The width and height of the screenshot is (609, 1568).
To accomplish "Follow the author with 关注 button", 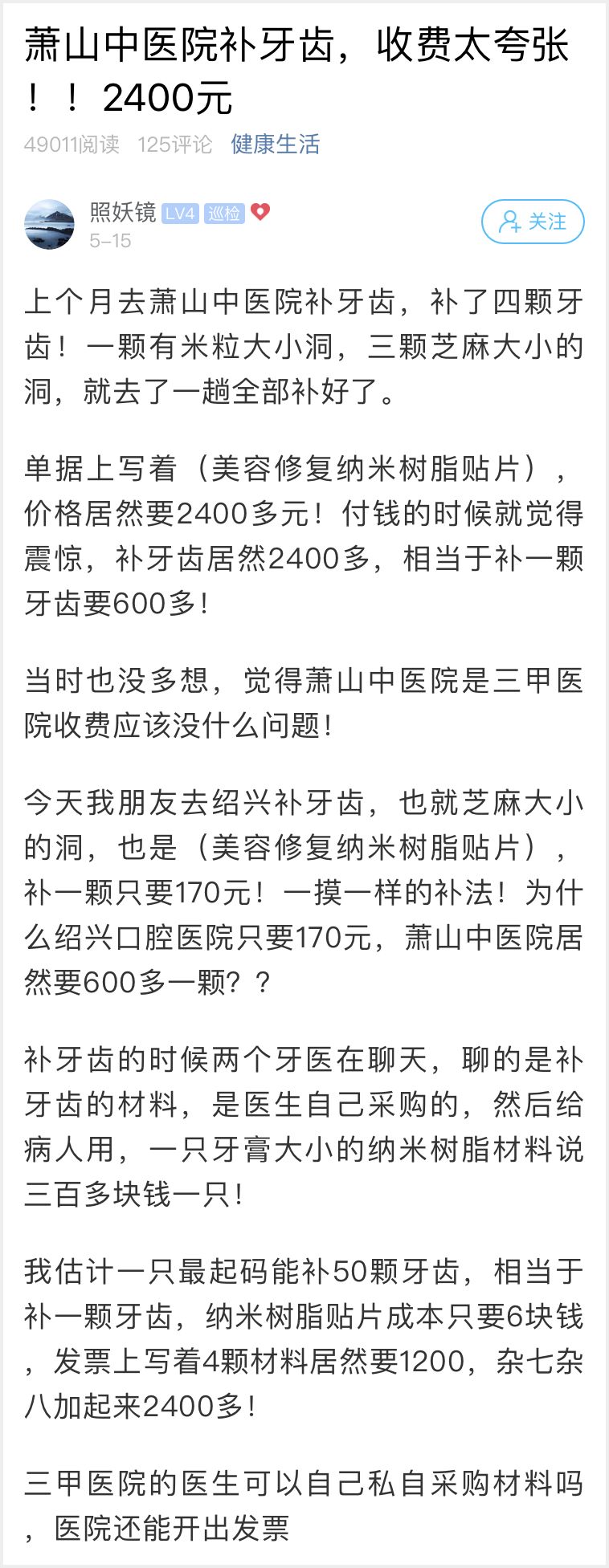I will 533,222.
